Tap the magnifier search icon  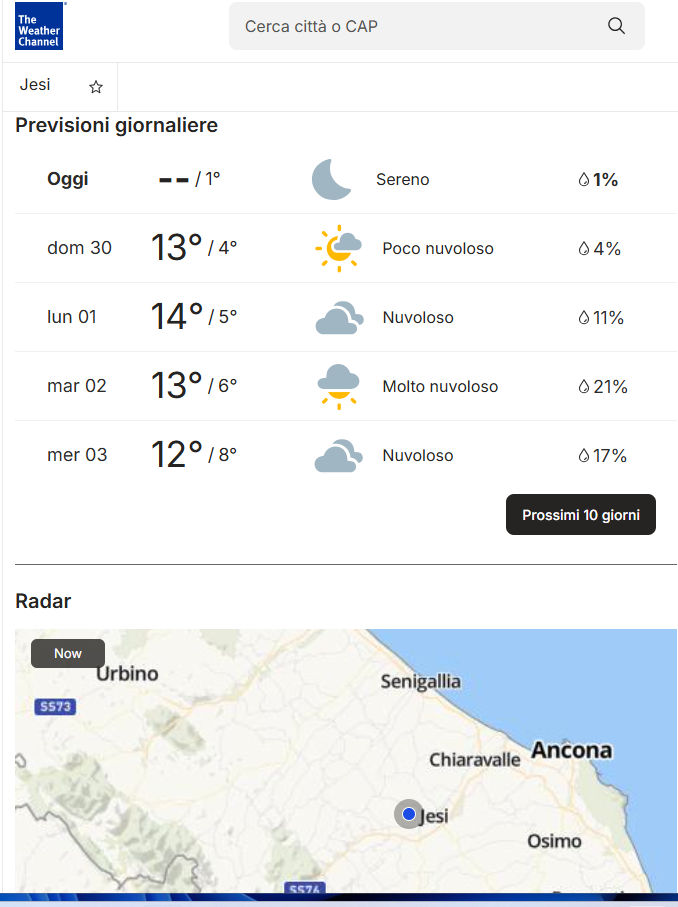616,26
